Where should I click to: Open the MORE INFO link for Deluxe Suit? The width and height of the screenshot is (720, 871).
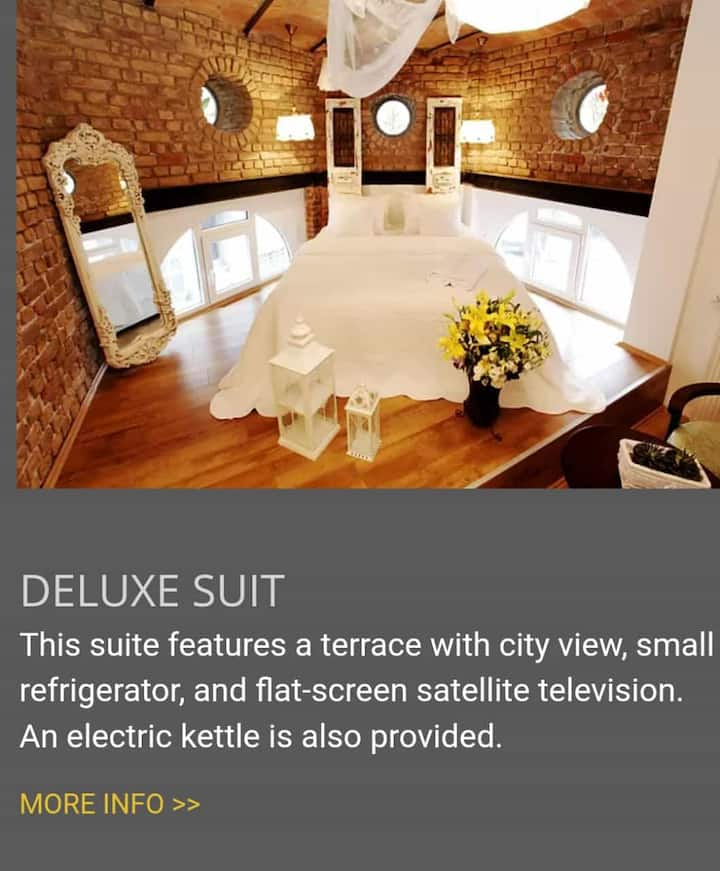click(x=110, y=804)
